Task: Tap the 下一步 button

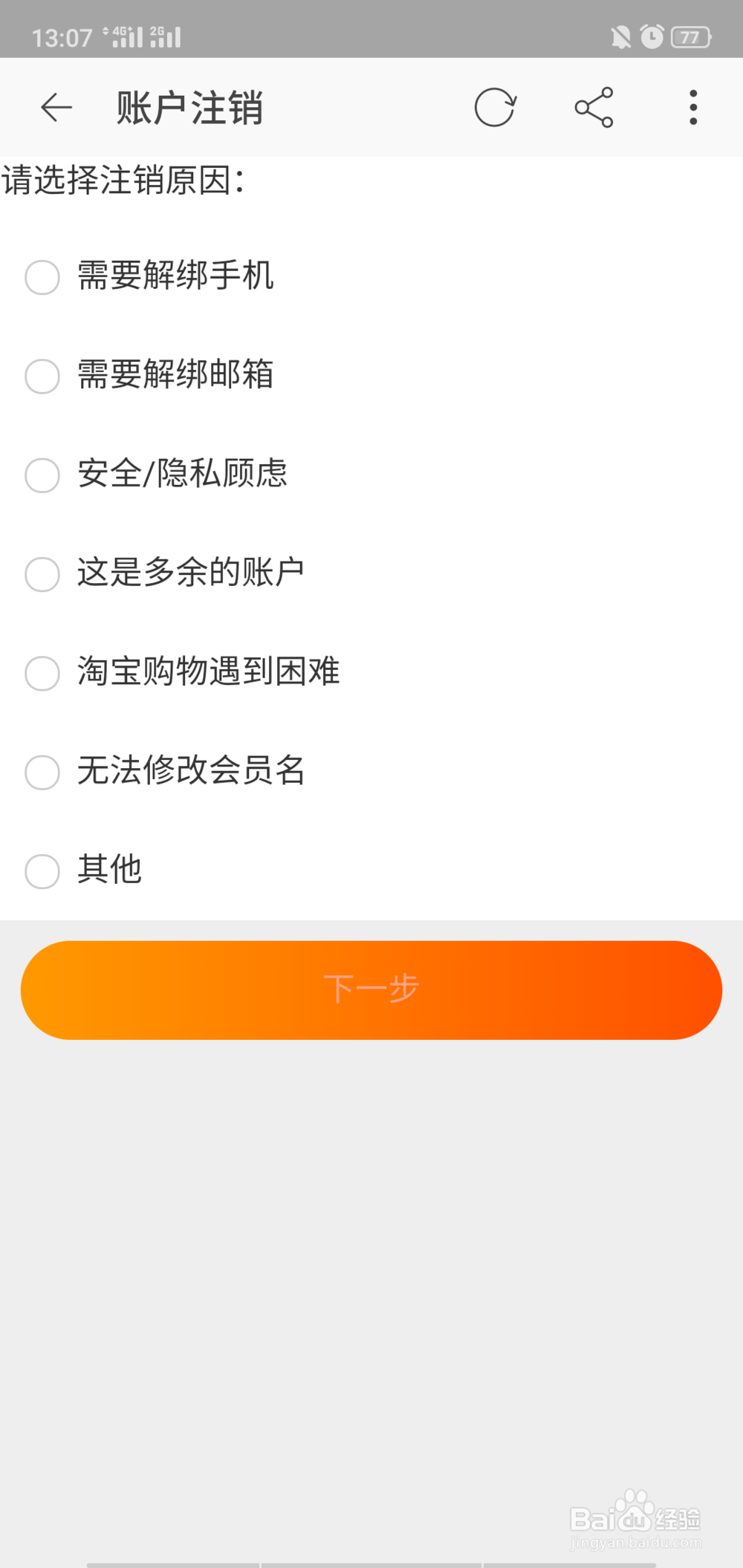Action: coord(371,989)
